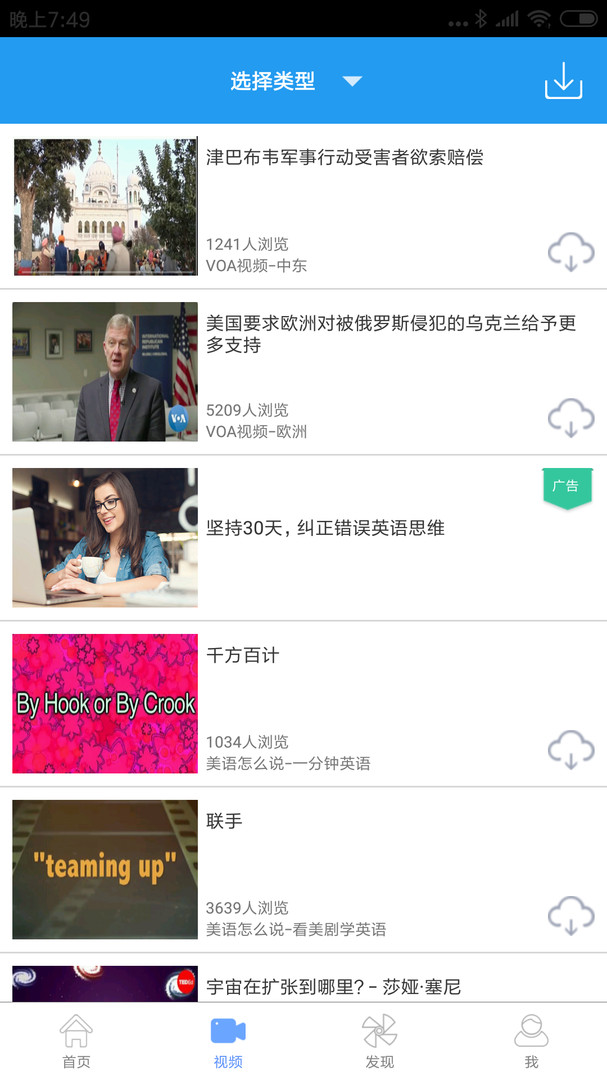Screen dimensions: 607x1080
Task: Go to the 发现 tab
Action: coord(380,1041)
